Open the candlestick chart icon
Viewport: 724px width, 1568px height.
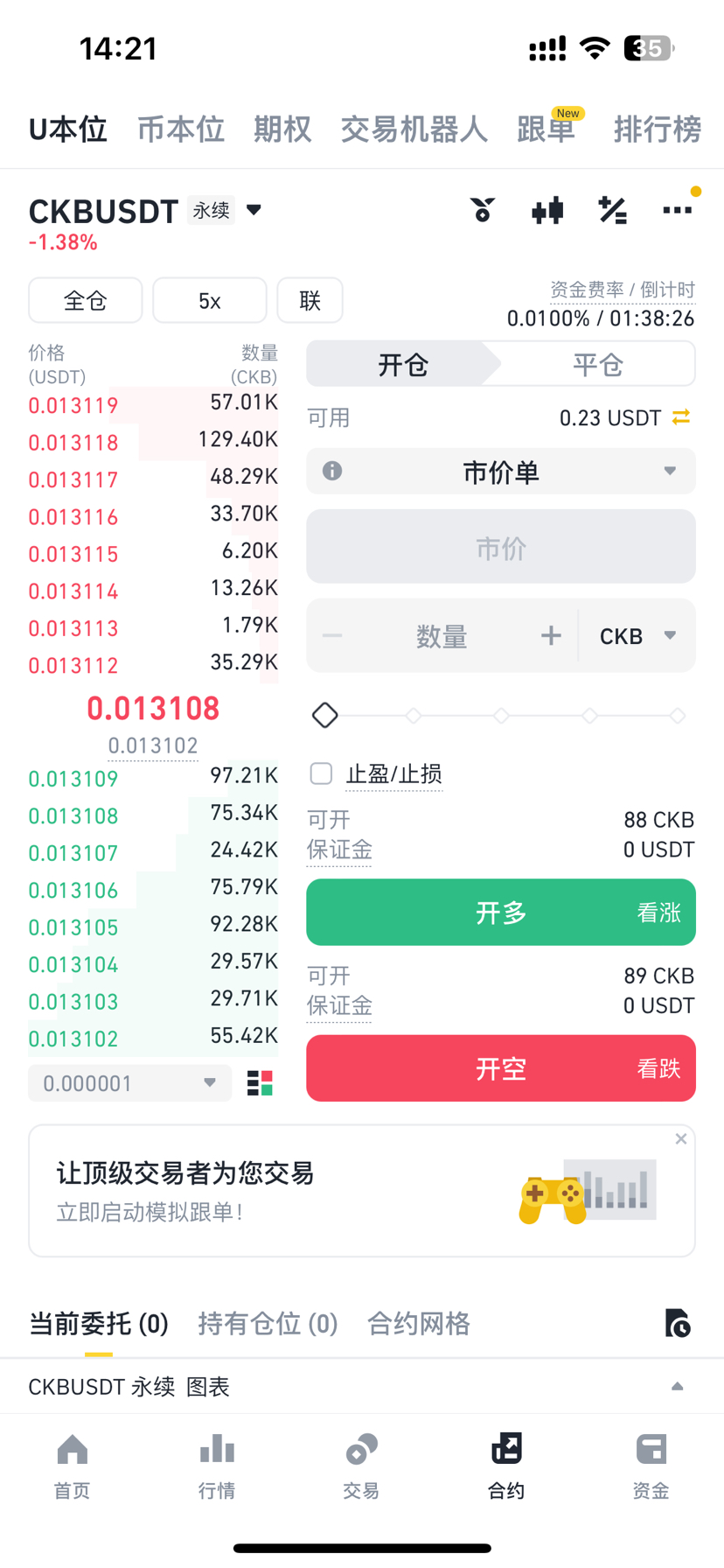(x=547, y=211)
